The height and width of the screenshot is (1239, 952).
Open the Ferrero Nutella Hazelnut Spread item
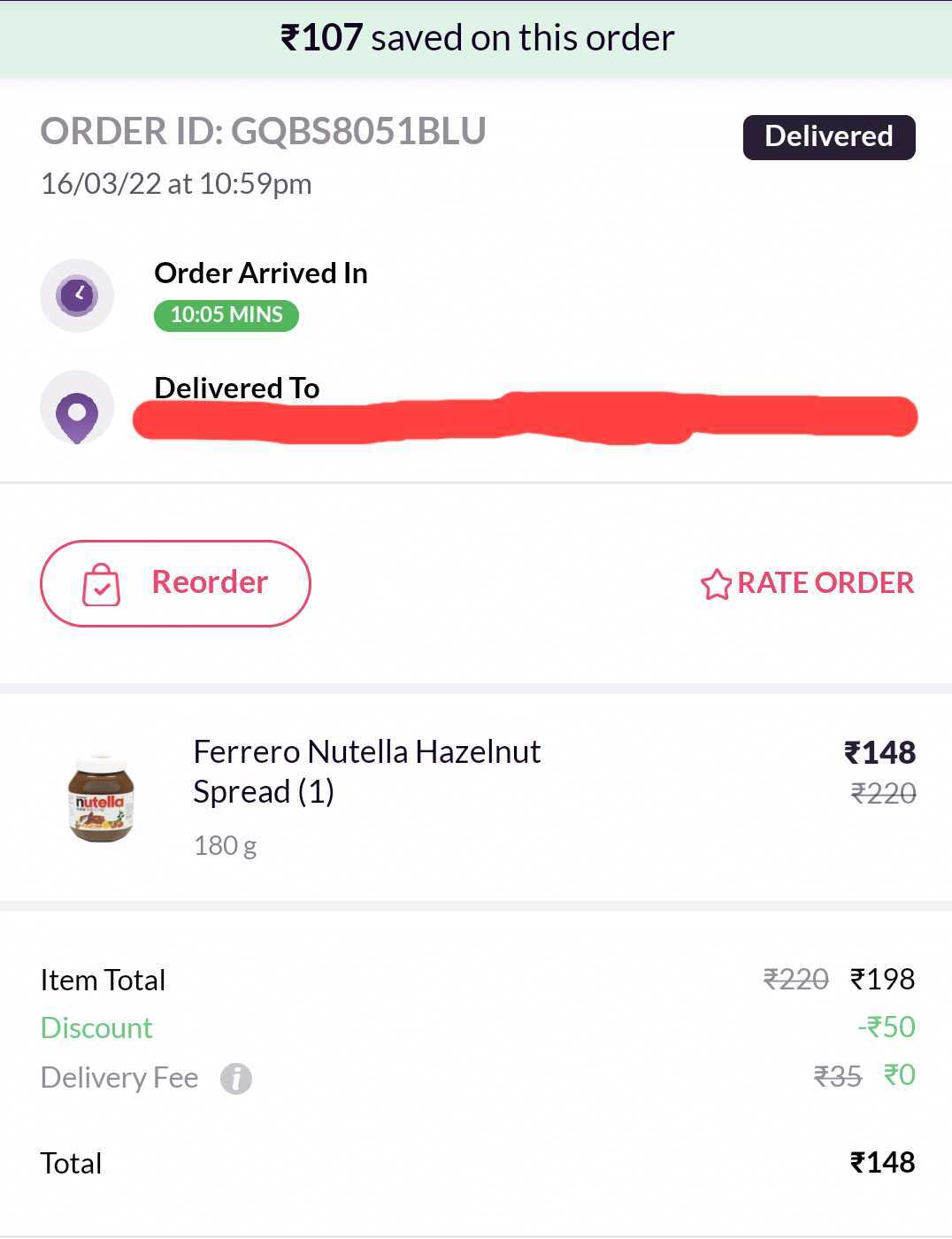[366, 771]
